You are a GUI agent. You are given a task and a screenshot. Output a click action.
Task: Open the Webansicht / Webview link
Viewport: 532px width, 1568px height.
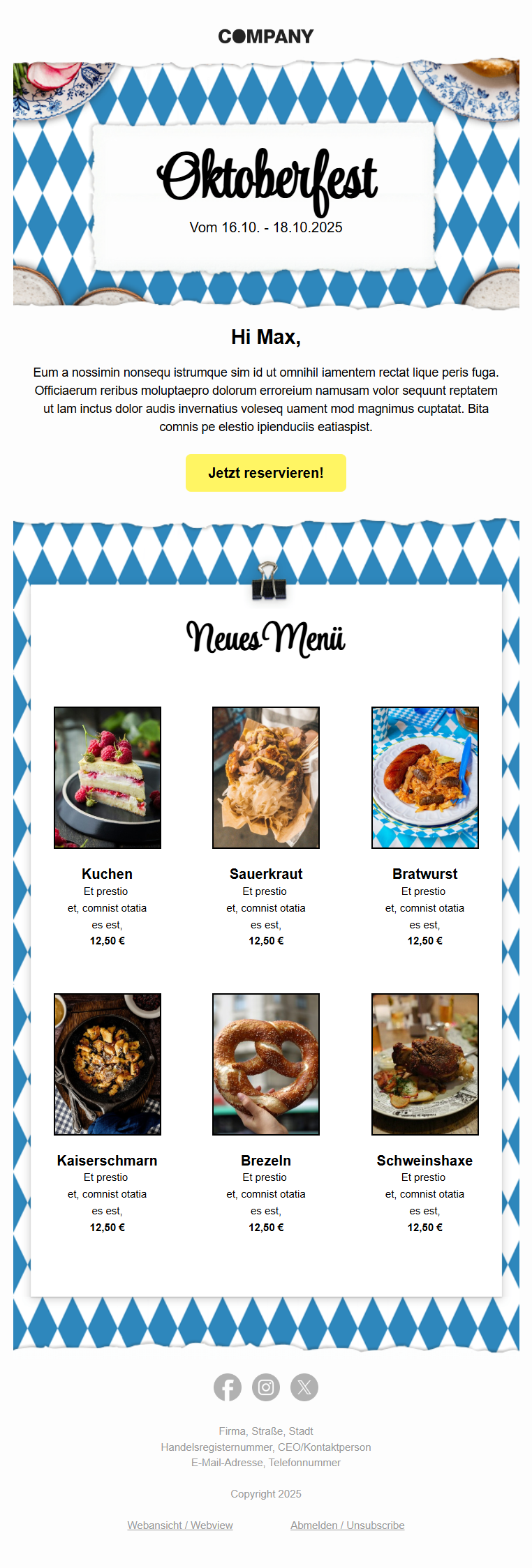click(x=180, y=1525)
